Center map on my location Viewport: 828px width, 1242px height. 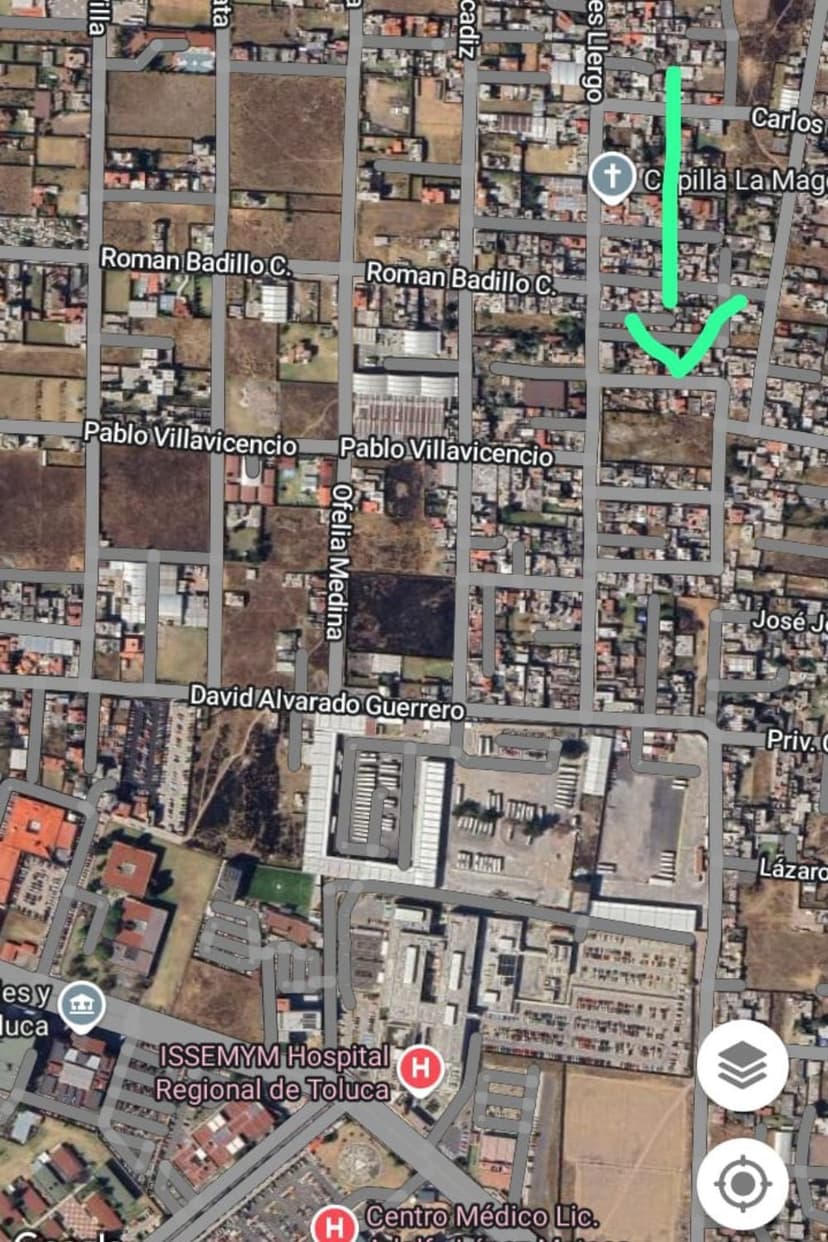click(x=742, y=1184)
